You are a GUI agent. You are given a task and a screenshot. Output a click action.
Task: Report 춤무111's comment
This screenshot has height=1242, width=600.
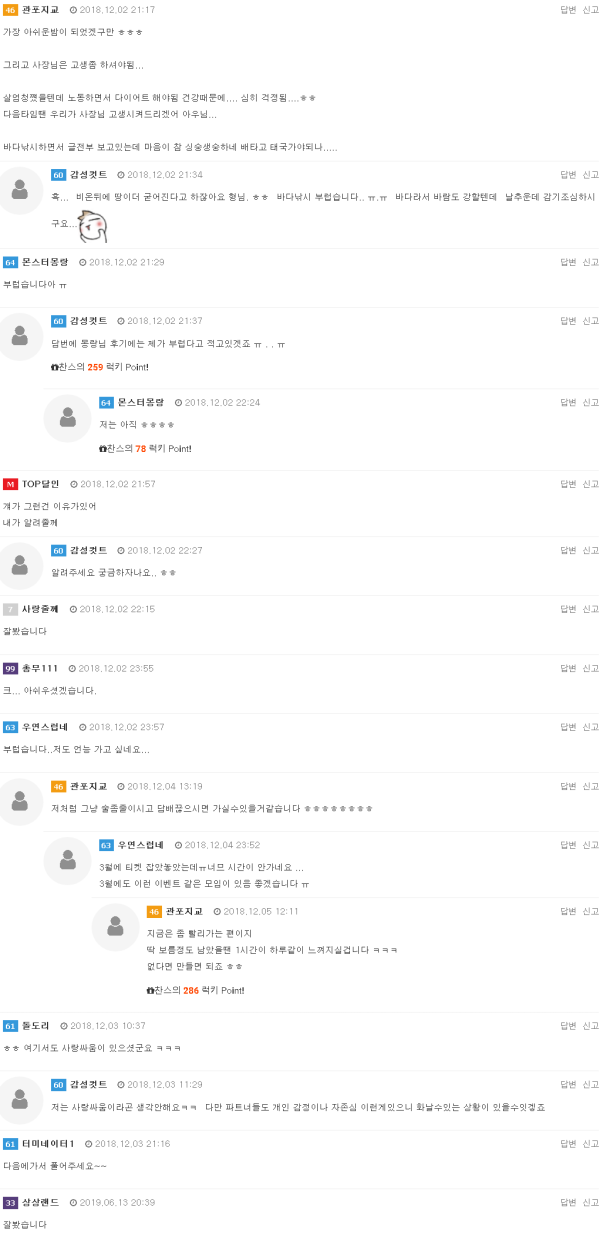click(591, 668)
